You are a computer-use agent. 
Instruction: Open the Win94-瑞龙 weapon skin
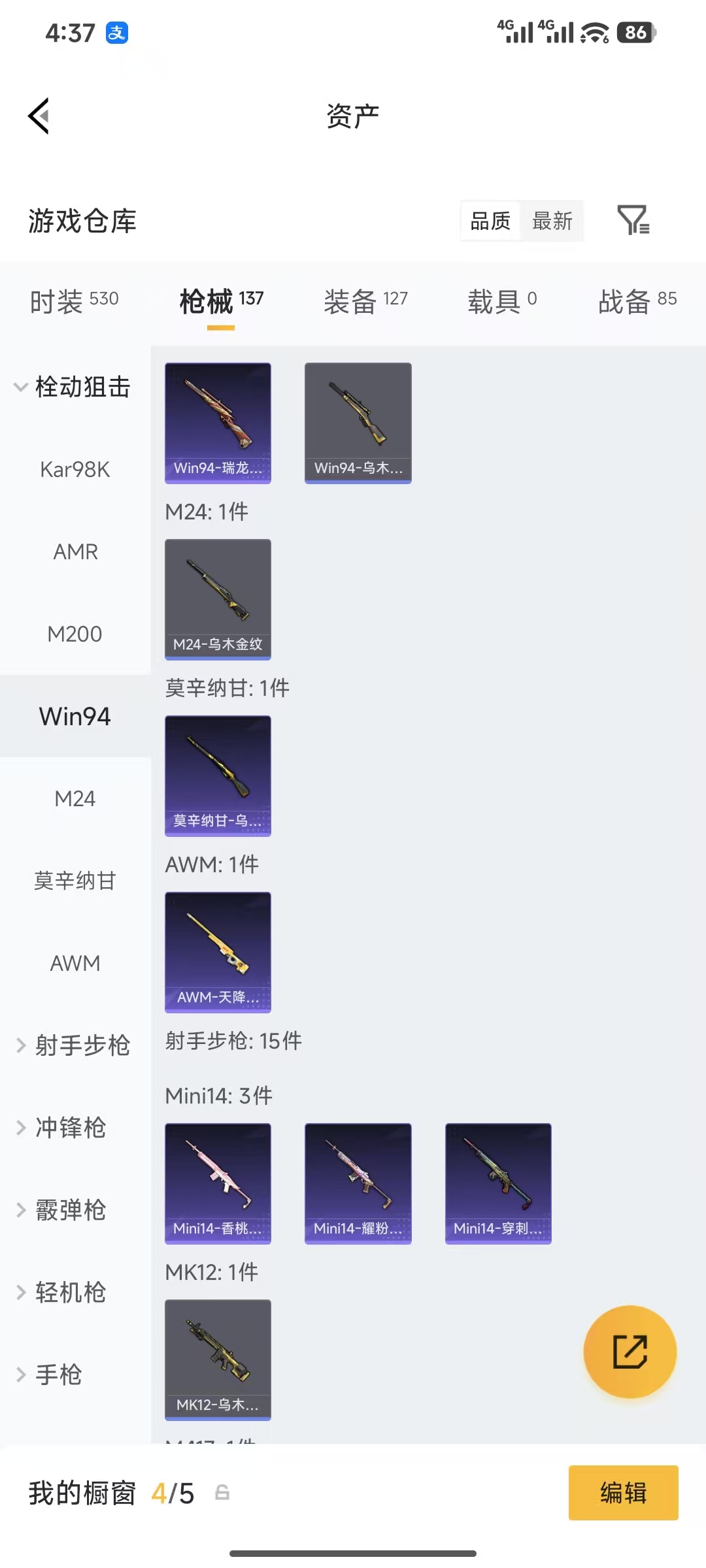pos(218,423)
